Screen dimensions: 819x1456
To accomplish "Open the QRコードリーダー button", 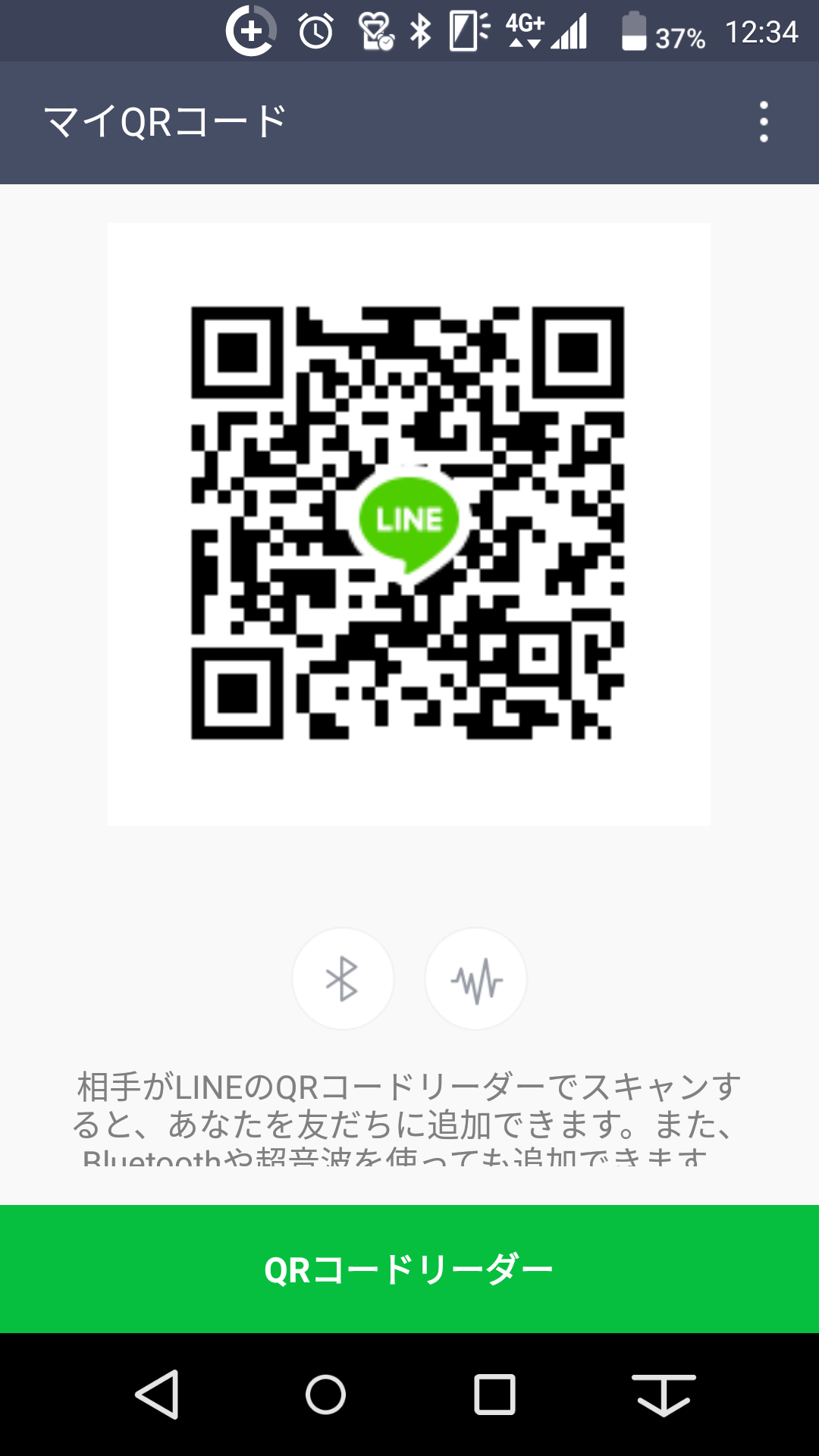I will [409, 1269].
